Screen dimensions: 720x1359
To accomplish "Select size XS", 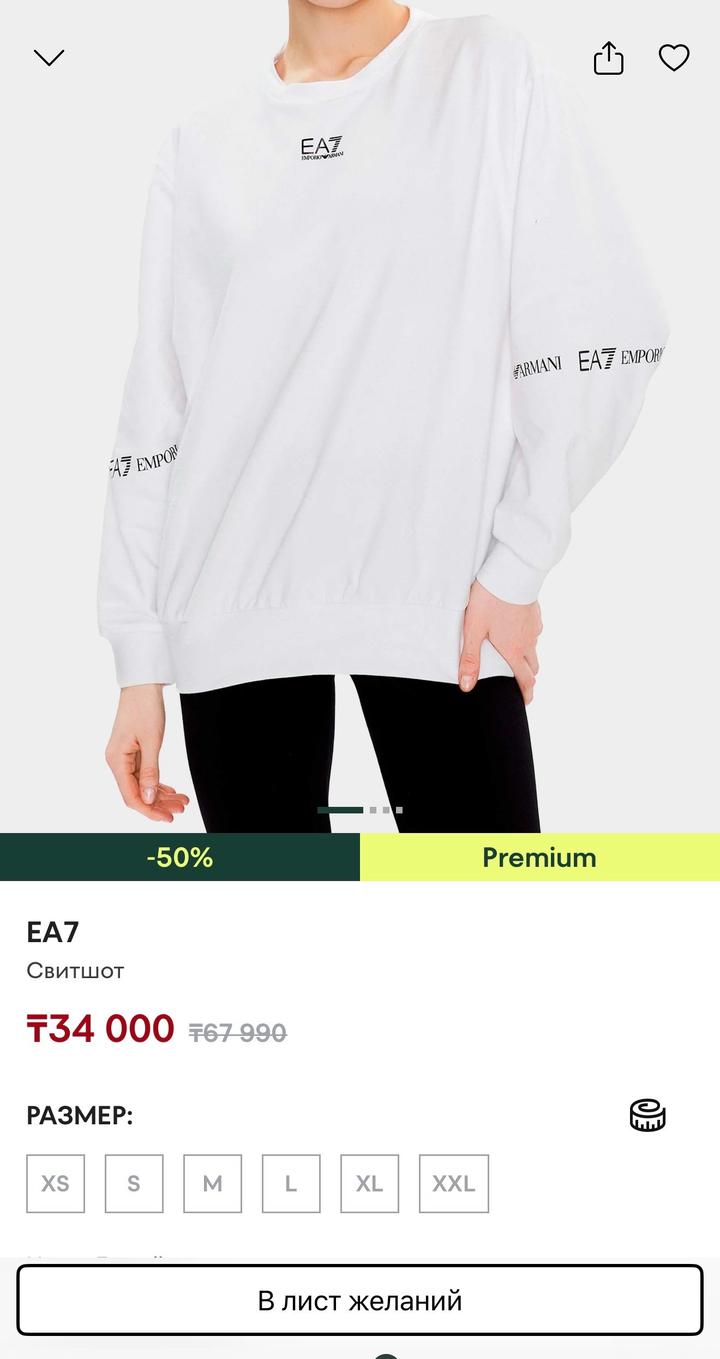I will 55,1184.
